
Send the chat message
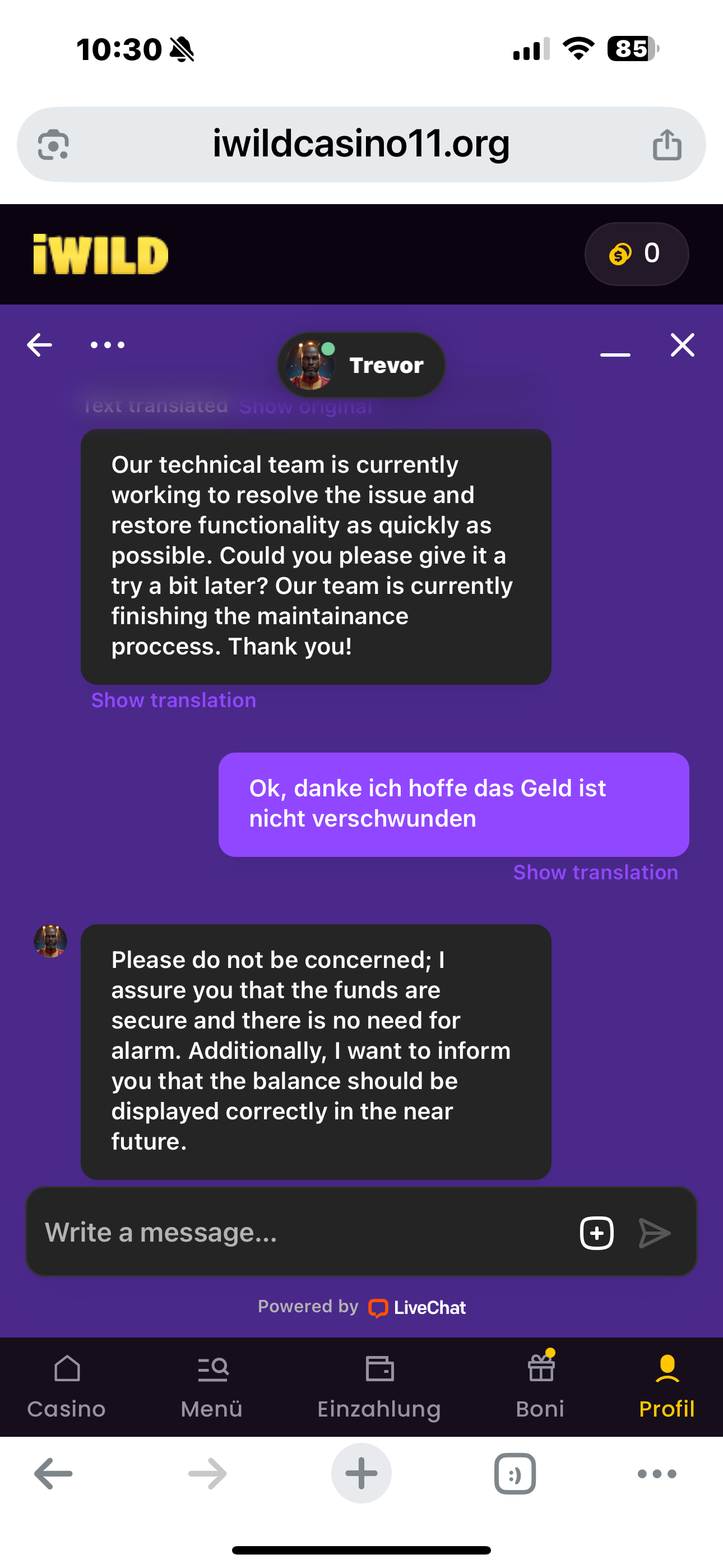pyautogui.click(x=655, y=1233)
